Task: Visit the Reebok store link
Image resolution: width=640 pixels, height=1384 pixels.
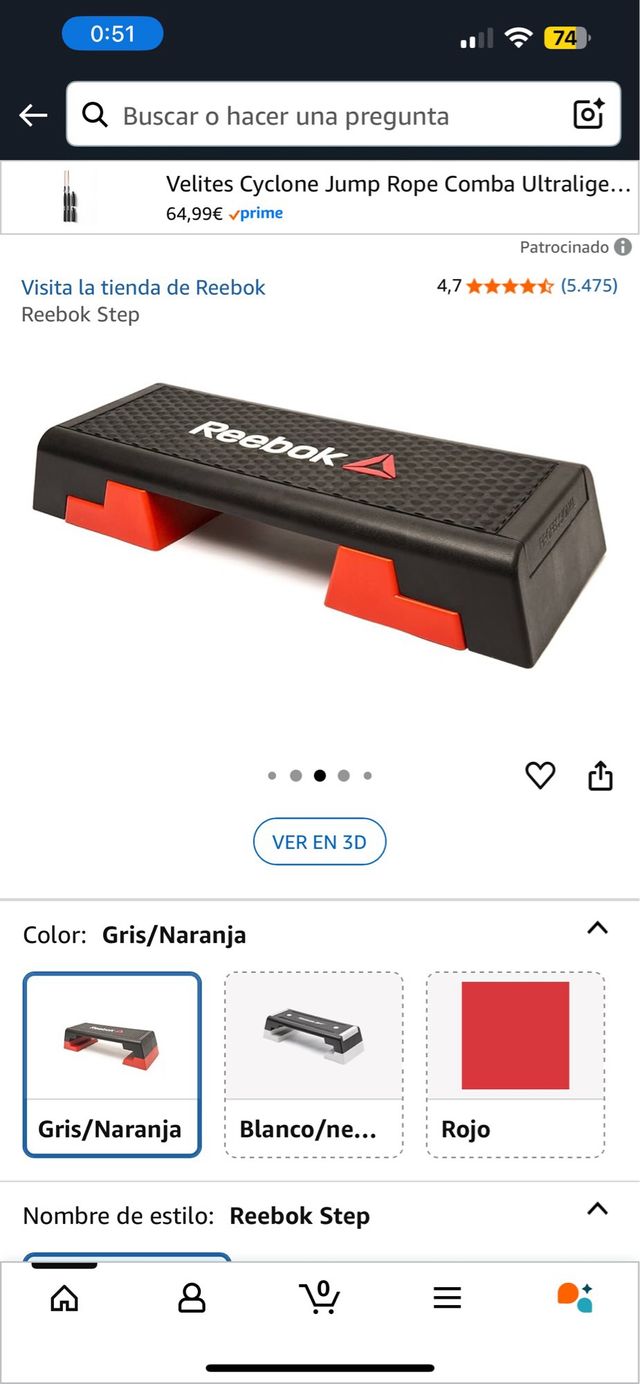Action: 143,287
